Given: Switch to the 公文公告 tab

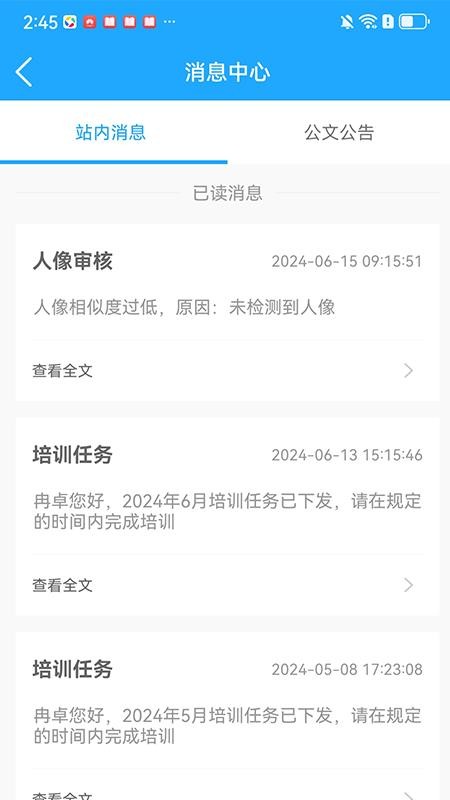Looking at the screenshot, I should pos(339,132).
